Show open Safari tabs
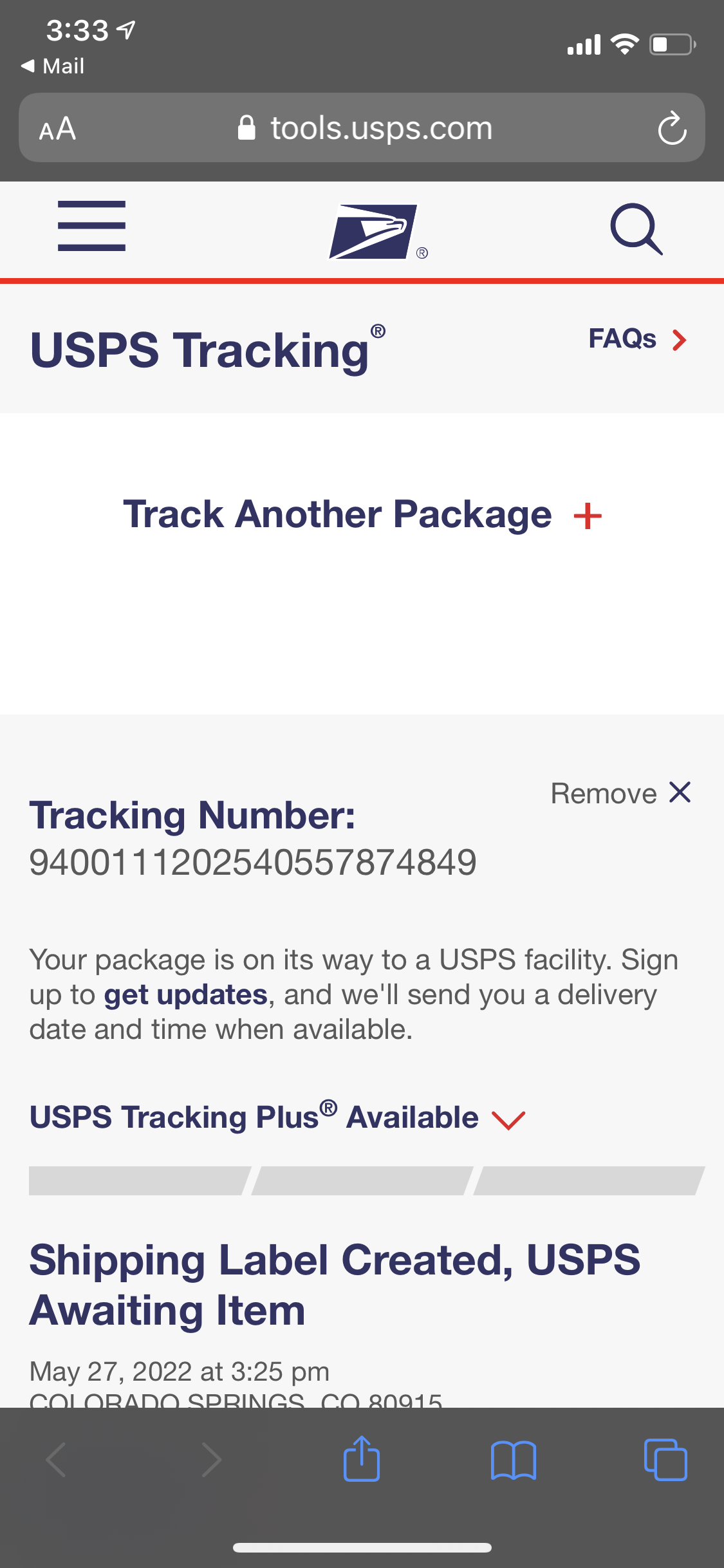The height and width of the screenshot is (1568, 724). pyautogui.click(x=665, y=1460)
